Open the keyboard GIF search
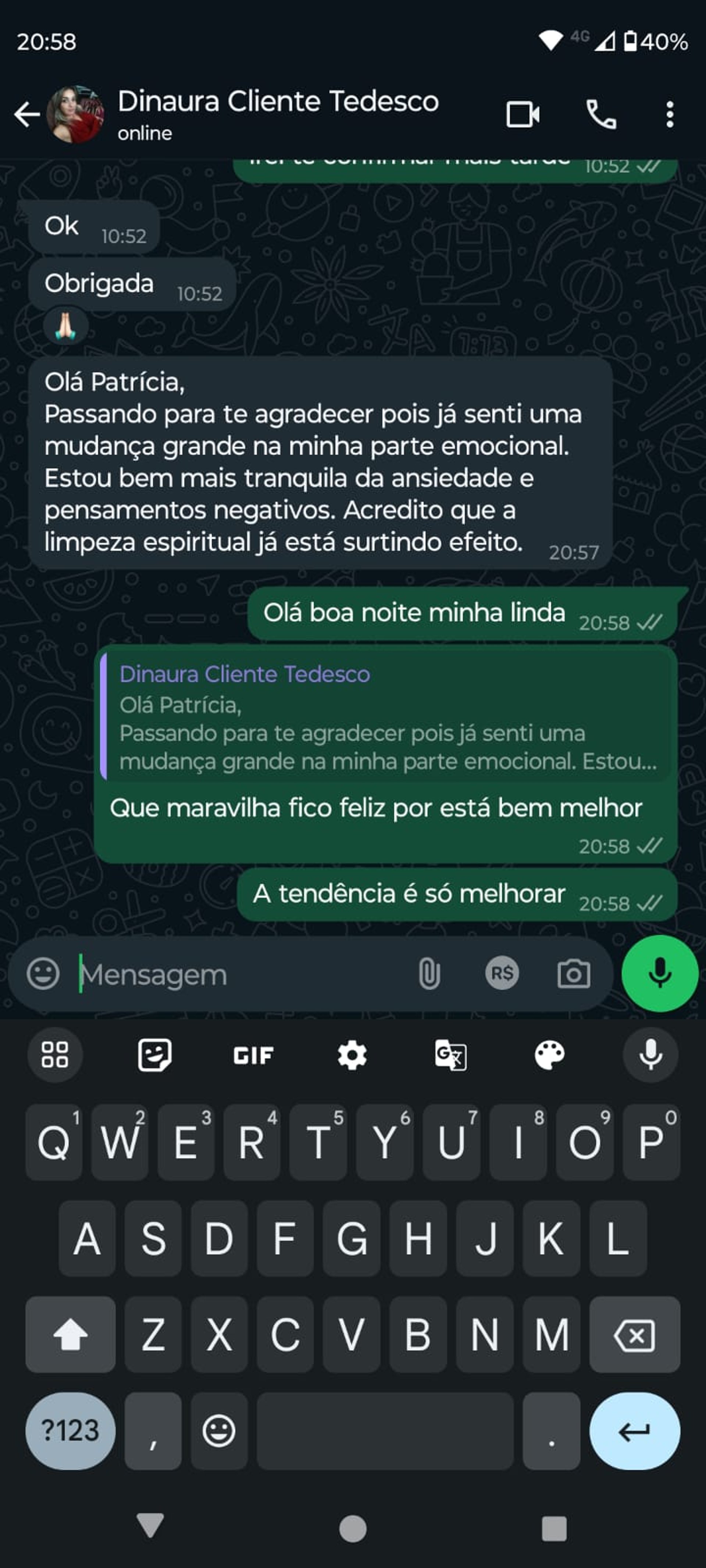The image size is (706, 1568). [253, 1055]
